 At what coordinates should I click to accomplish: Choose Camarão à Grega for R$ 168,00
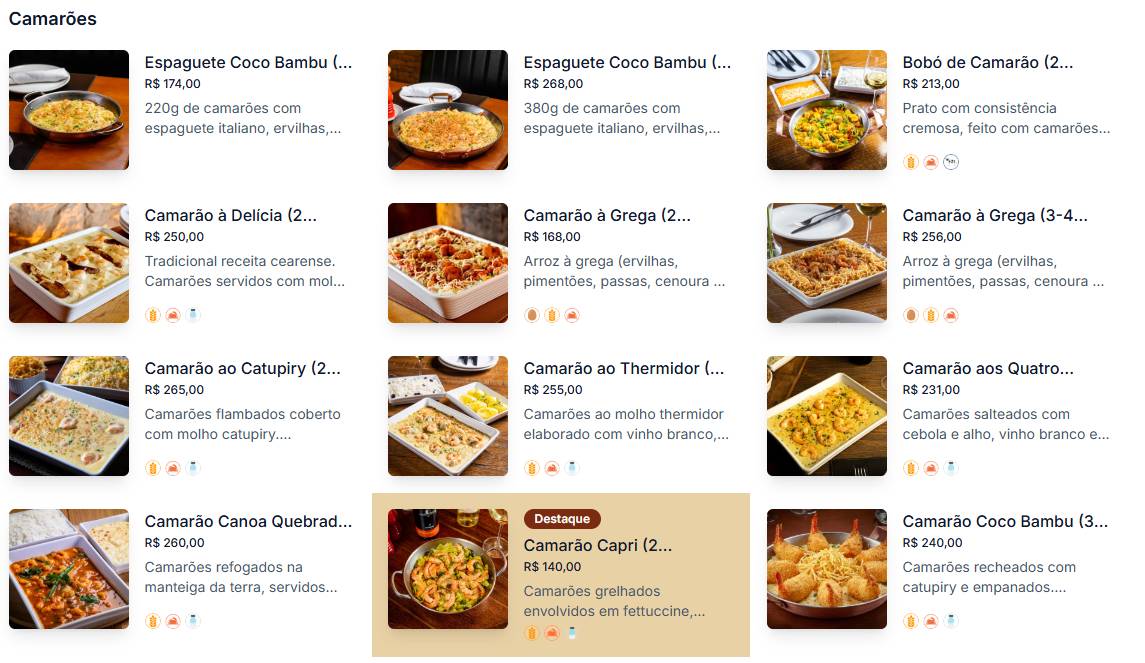click(607, 216)
